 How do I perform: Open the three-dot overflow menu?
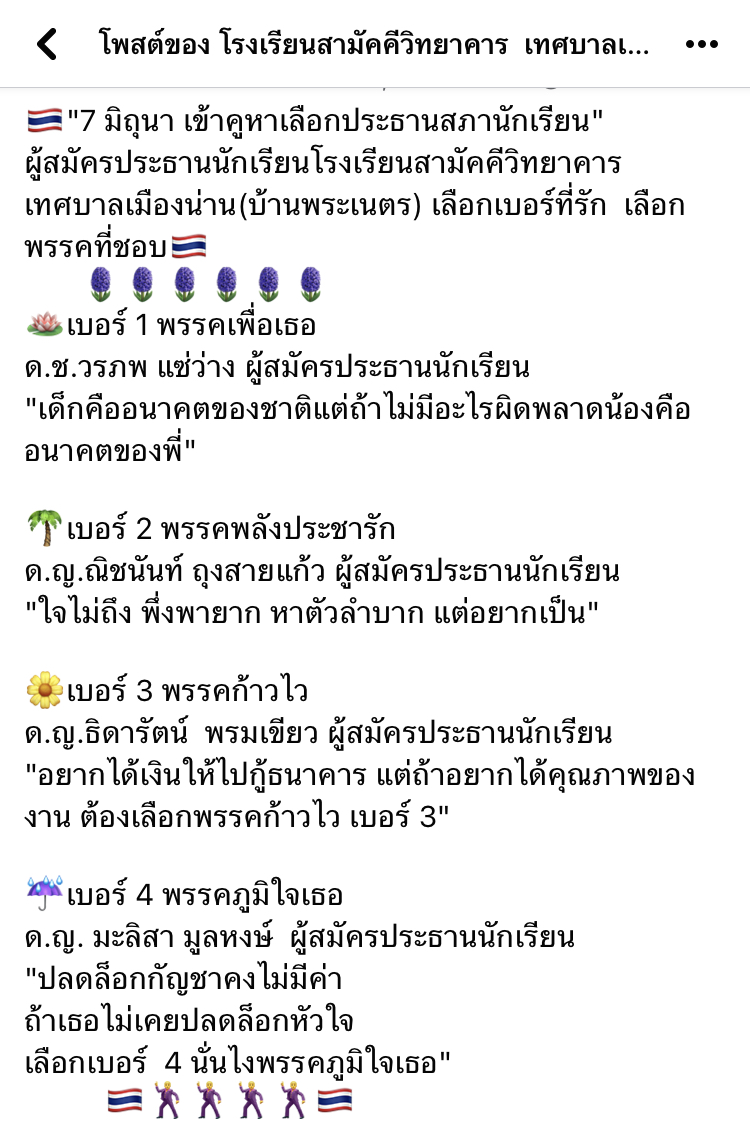[x=702, y=45]
